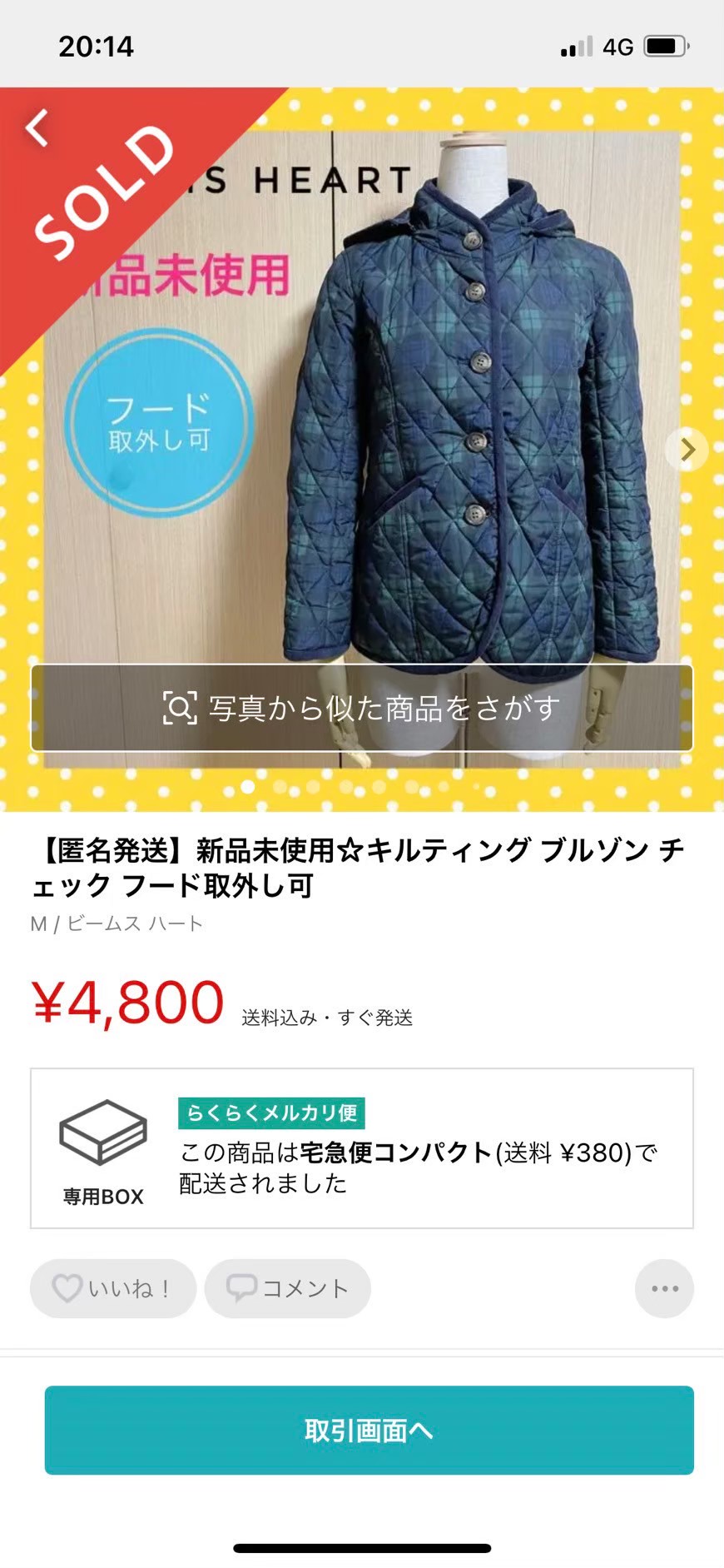The width and height of the screenshot is (724, 1568).
Task: Like this item with いいね！
Action: coord(113,1288)
